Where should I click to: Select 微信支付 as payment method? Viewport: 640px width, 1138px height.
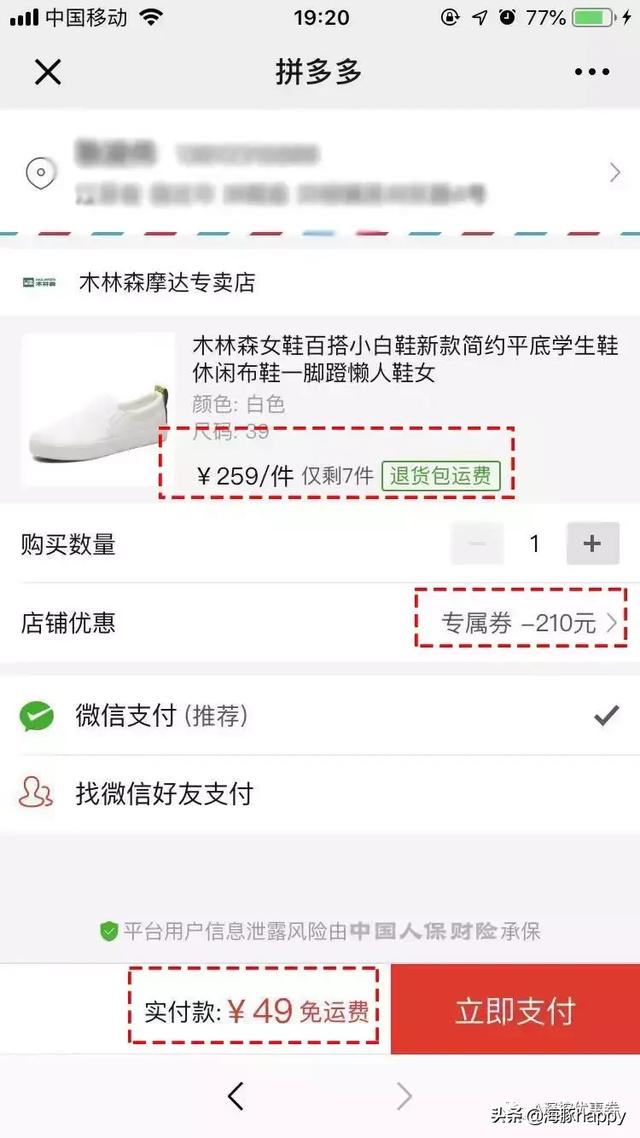(x=320, y=716)
